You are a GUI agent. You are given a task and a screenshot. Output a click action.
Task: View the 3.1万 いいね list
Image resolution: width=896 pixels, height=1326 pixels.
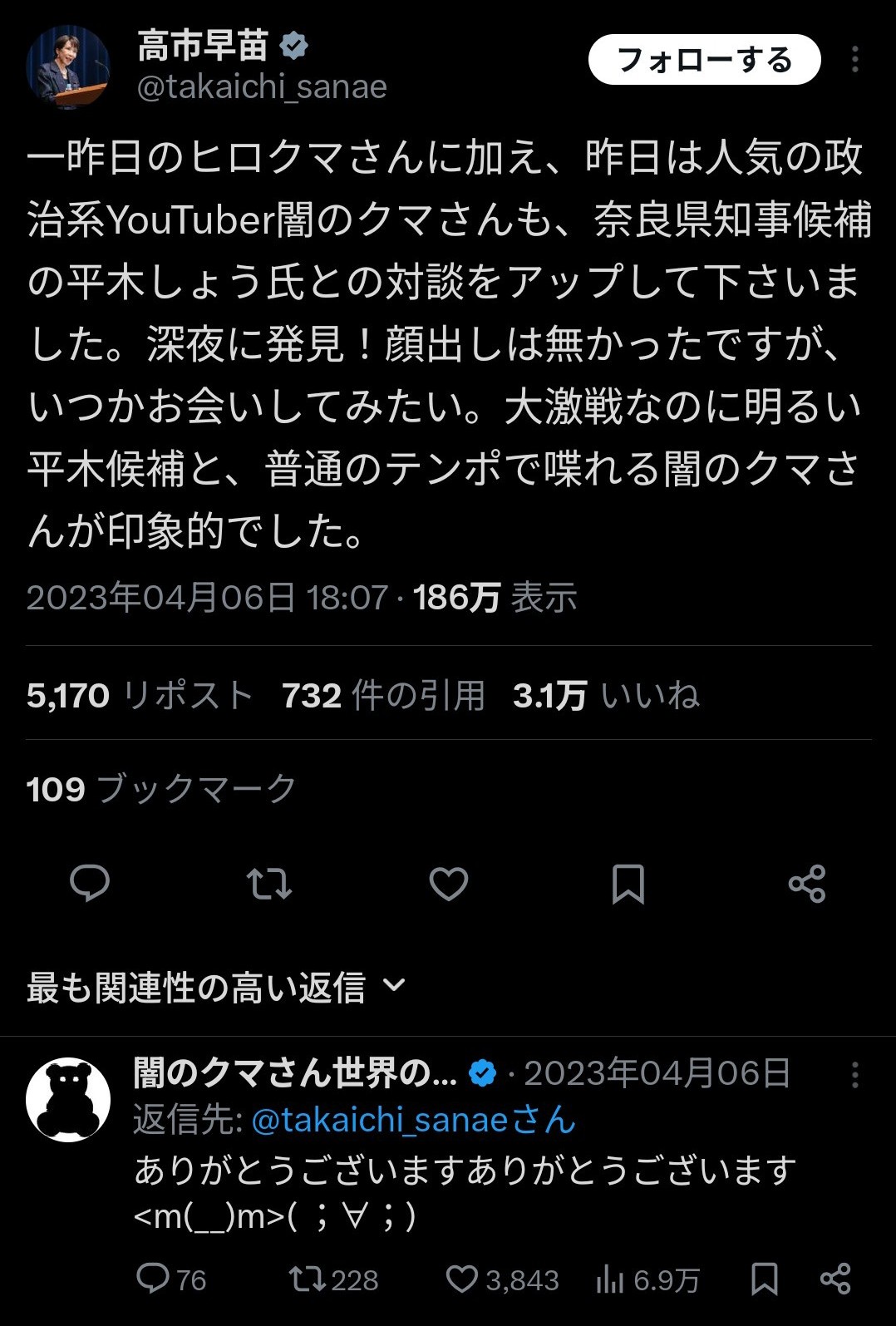[x=606, y=696]
